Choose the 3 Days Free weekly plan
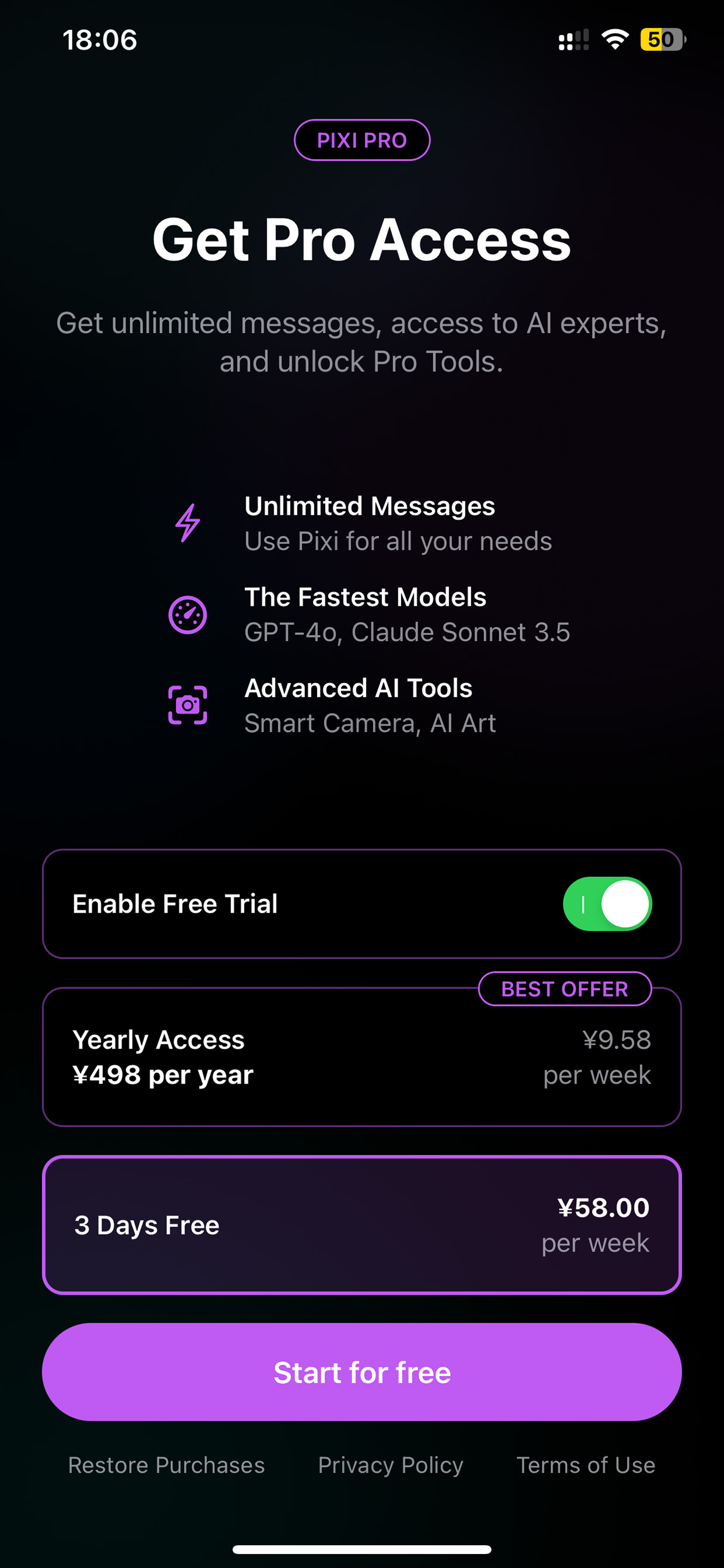Image resolution: width=724 pixels, height=1568 pixels. click(361, 1224)
